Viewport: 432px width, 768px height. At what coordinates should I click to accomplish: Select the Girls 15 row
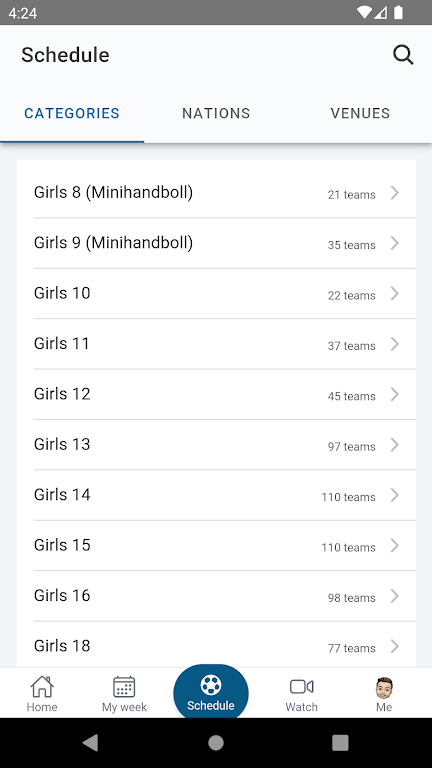click(x=216, y=546)
